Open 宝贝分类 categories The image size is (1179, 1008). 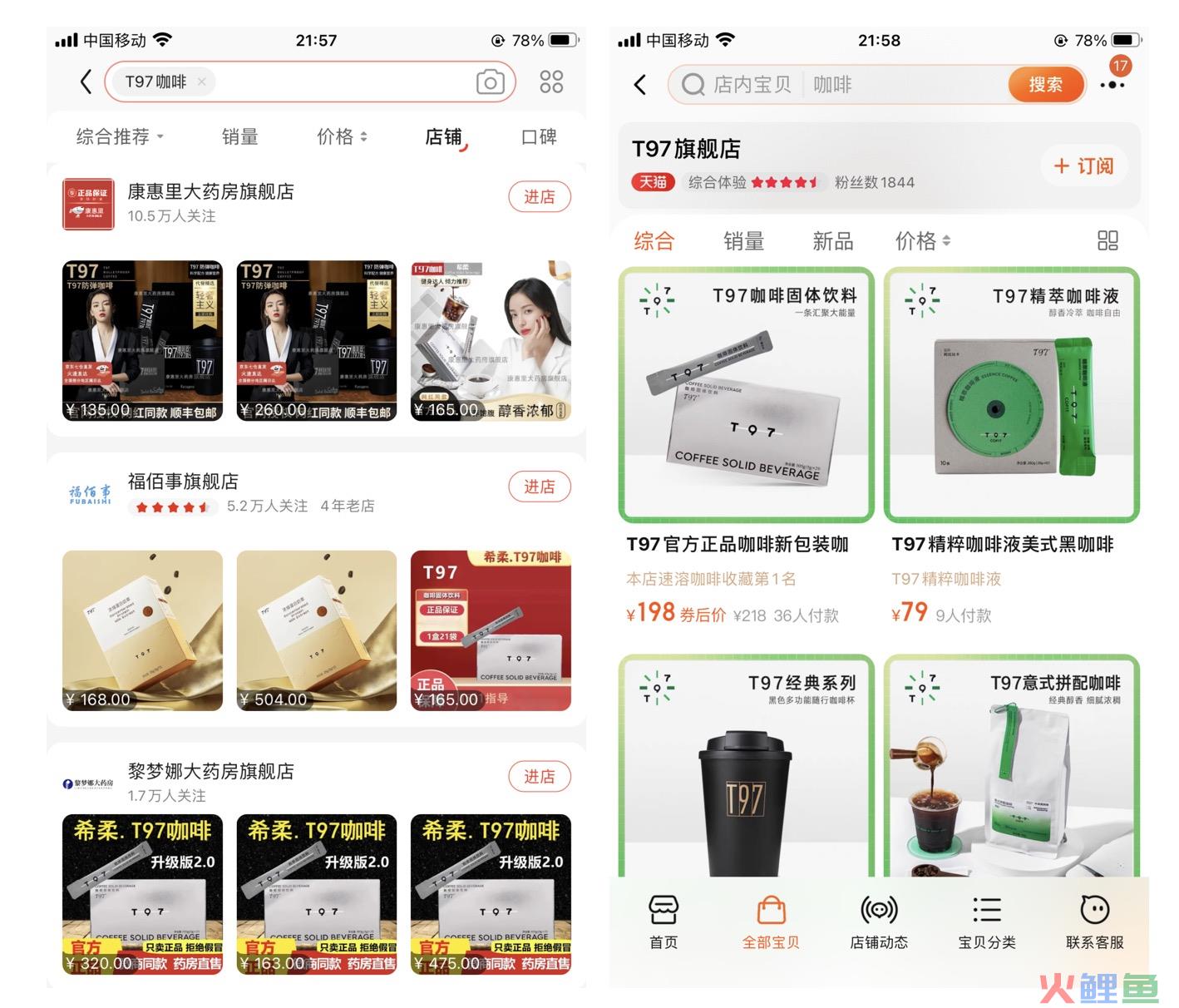pos(987,922)
